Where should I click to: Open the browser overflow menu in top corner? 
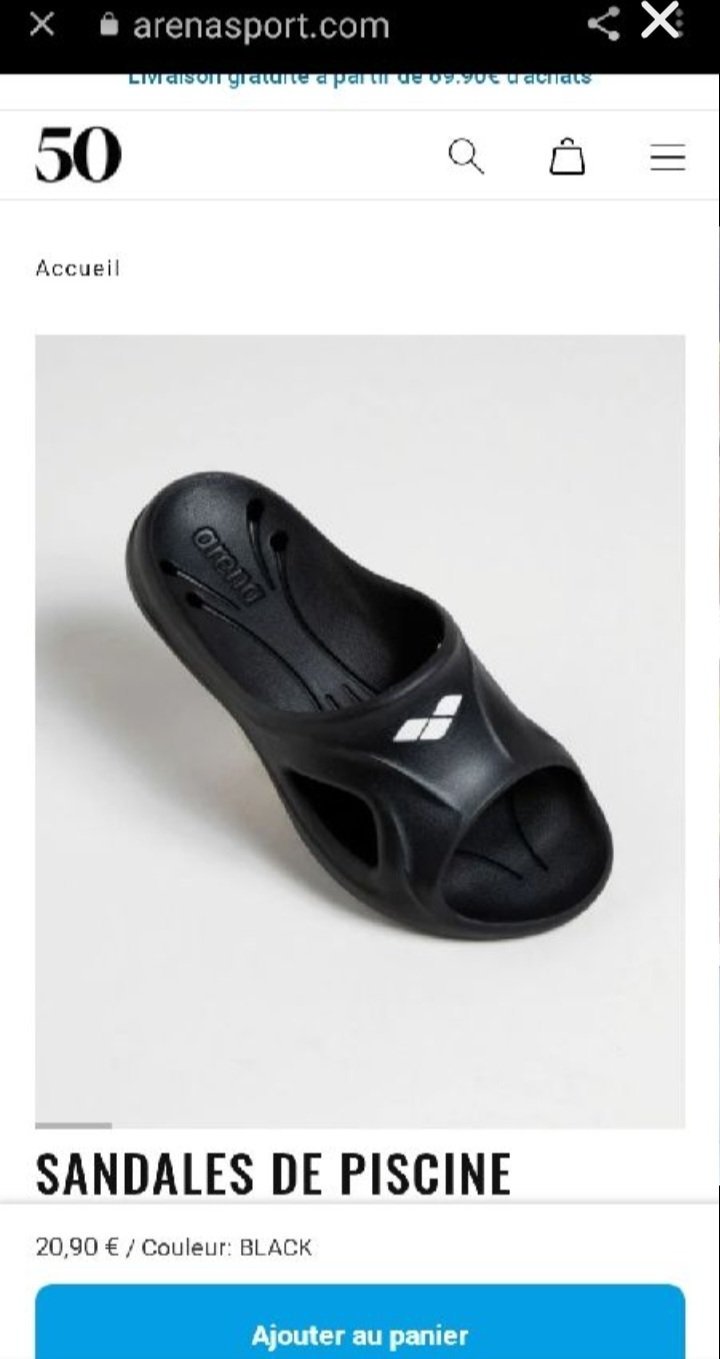[x=680, y=20]
